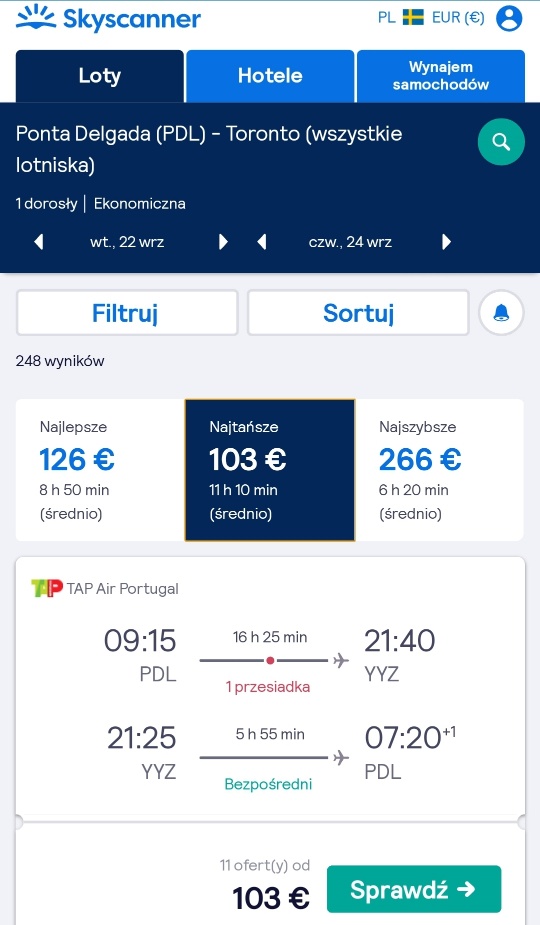Open the language and currency settings

(431, 18)
